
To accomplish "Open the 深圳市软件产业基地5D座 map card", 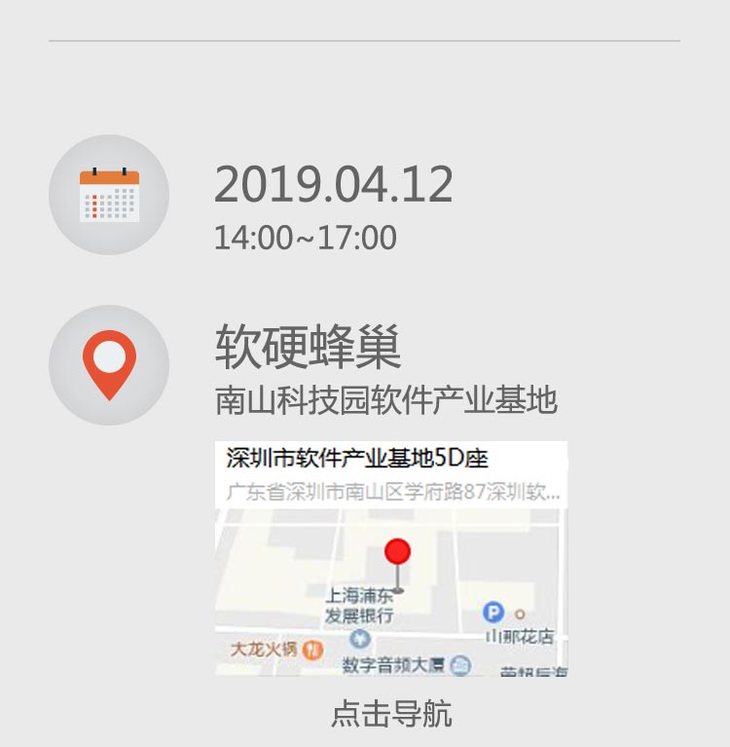I will 391,558.
